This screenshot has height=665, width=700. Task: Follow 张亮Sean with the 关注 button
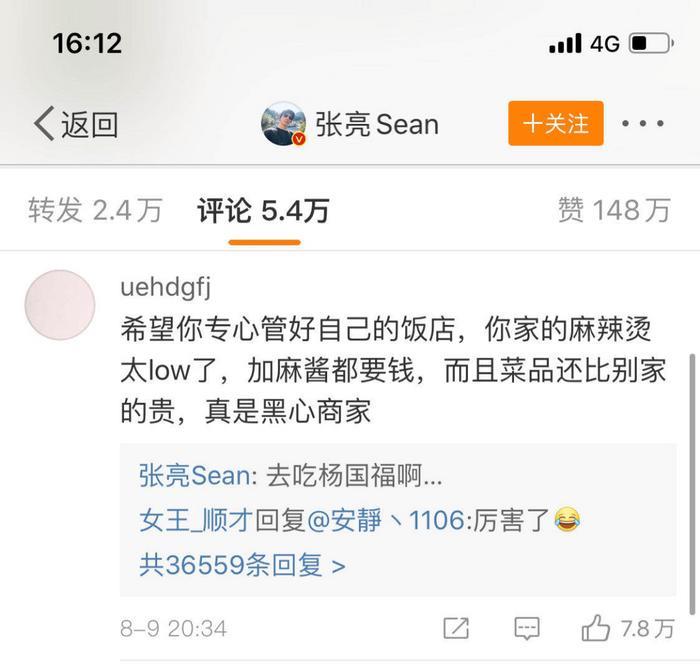(555, 124)
